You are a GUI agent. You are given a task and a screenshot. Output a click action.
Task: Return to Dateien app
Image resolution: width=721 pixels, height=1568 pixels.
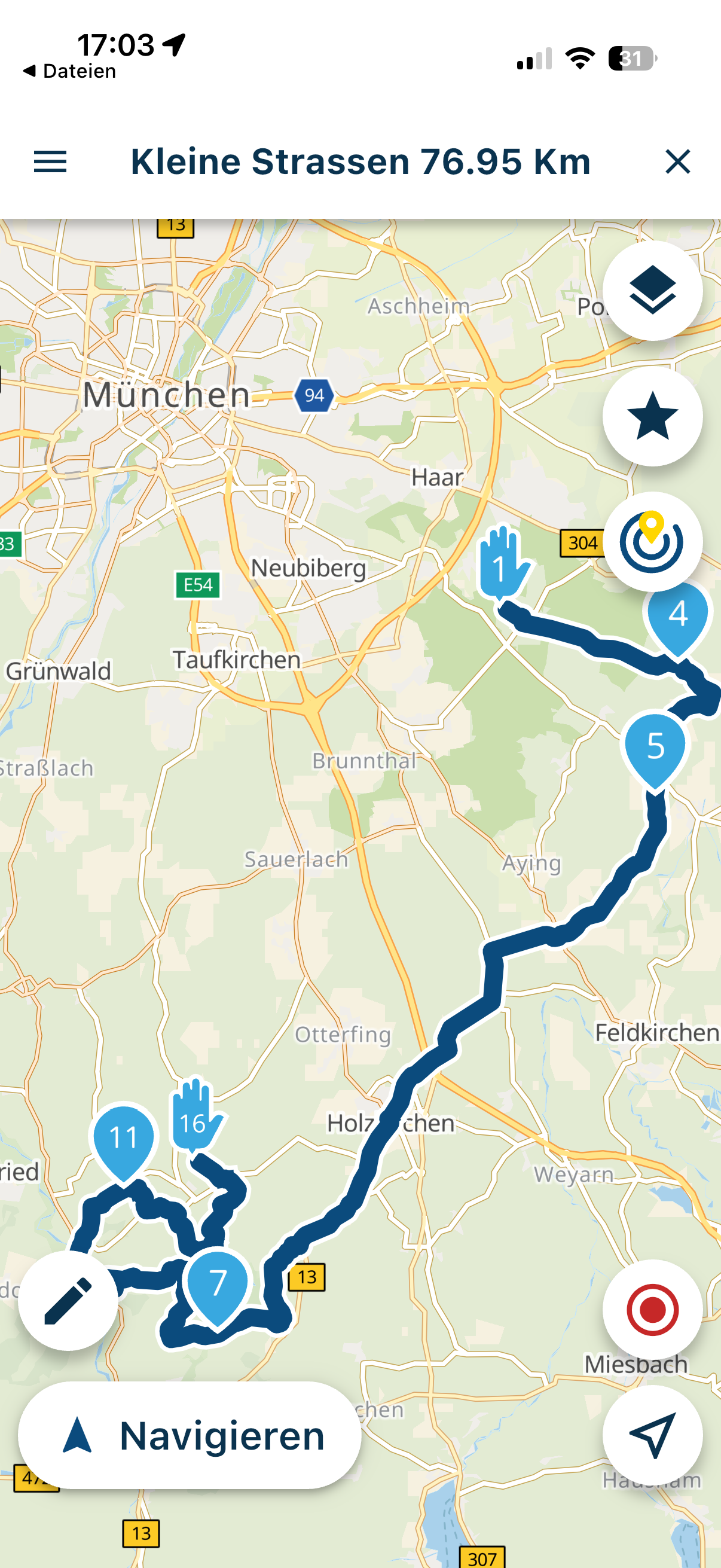pyautogui.click(x=69, y=71)
